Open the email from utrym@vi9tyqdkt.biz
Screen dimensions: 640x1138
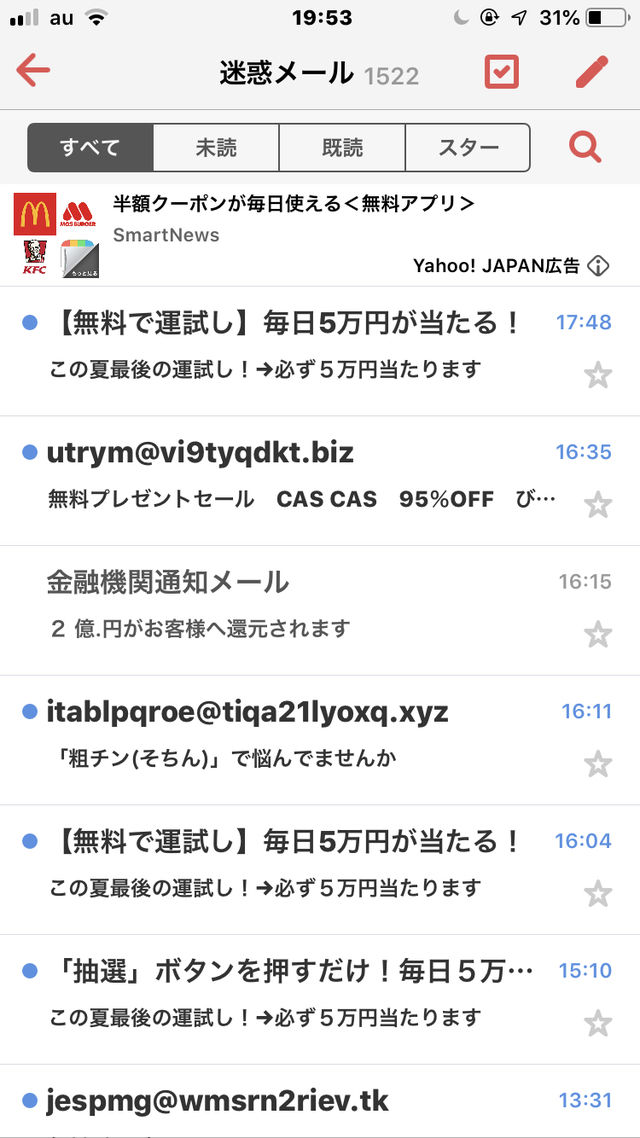pyautogui.click(x=320, y=480)
